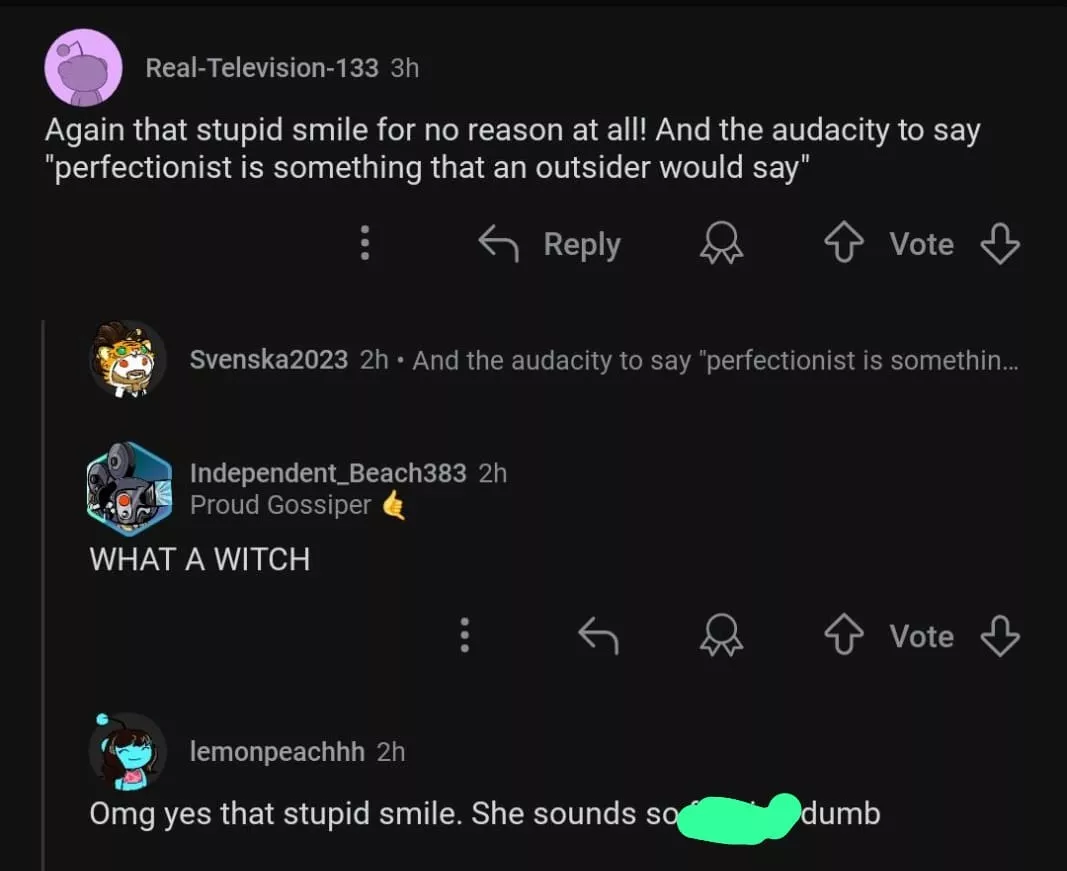
Task: Open Real-Television-133's avatar
Action: (x=83, y=68)
